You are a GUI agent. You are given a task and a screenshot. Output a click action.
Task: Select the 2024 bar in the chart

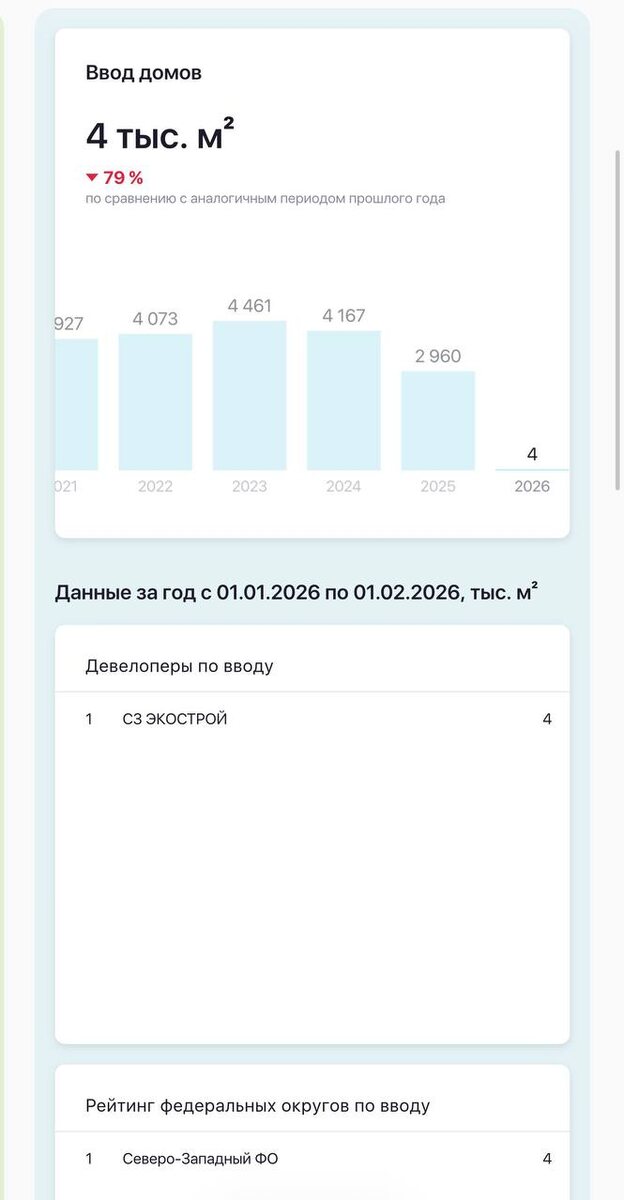343,401
